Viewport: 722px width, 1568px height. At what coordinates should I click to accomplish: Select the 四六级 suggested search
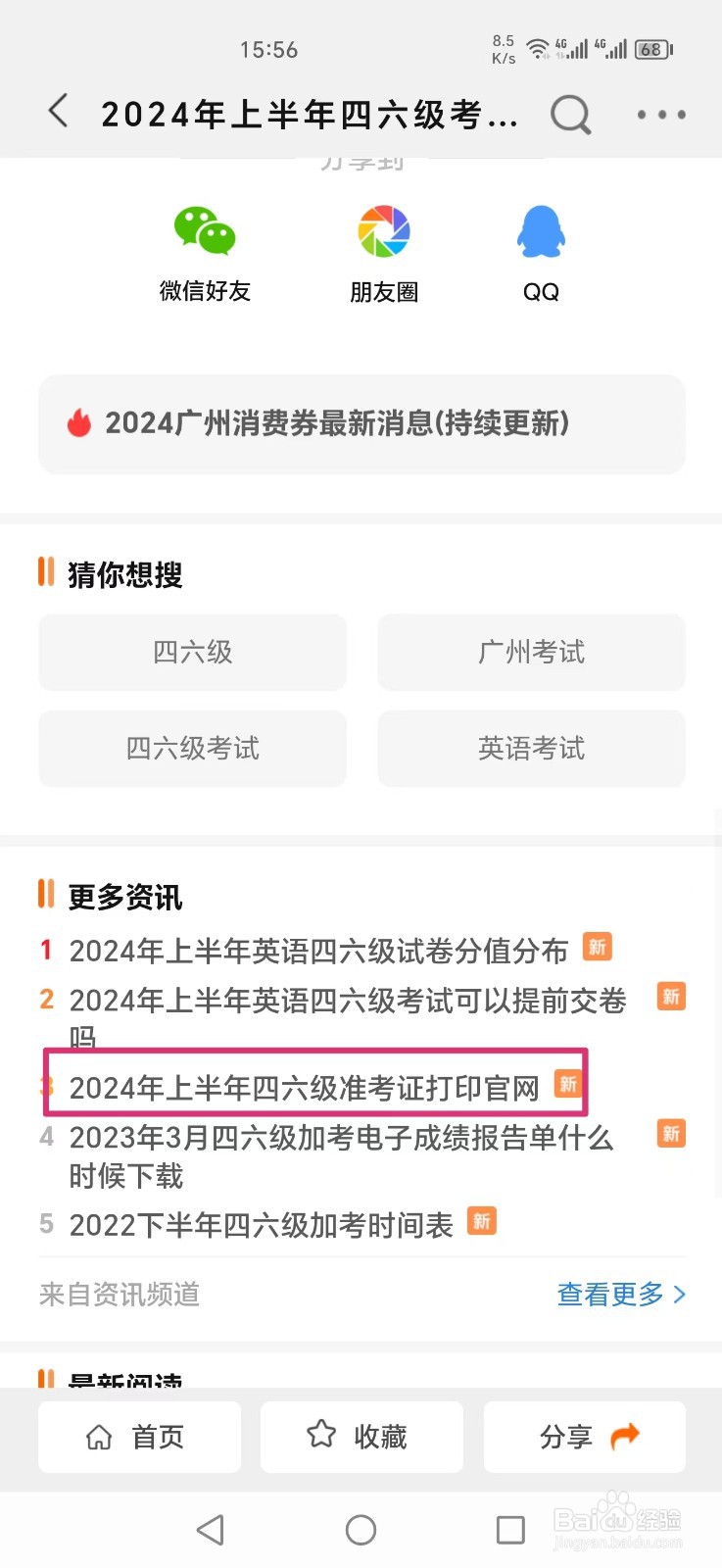[x=192, y=653]
